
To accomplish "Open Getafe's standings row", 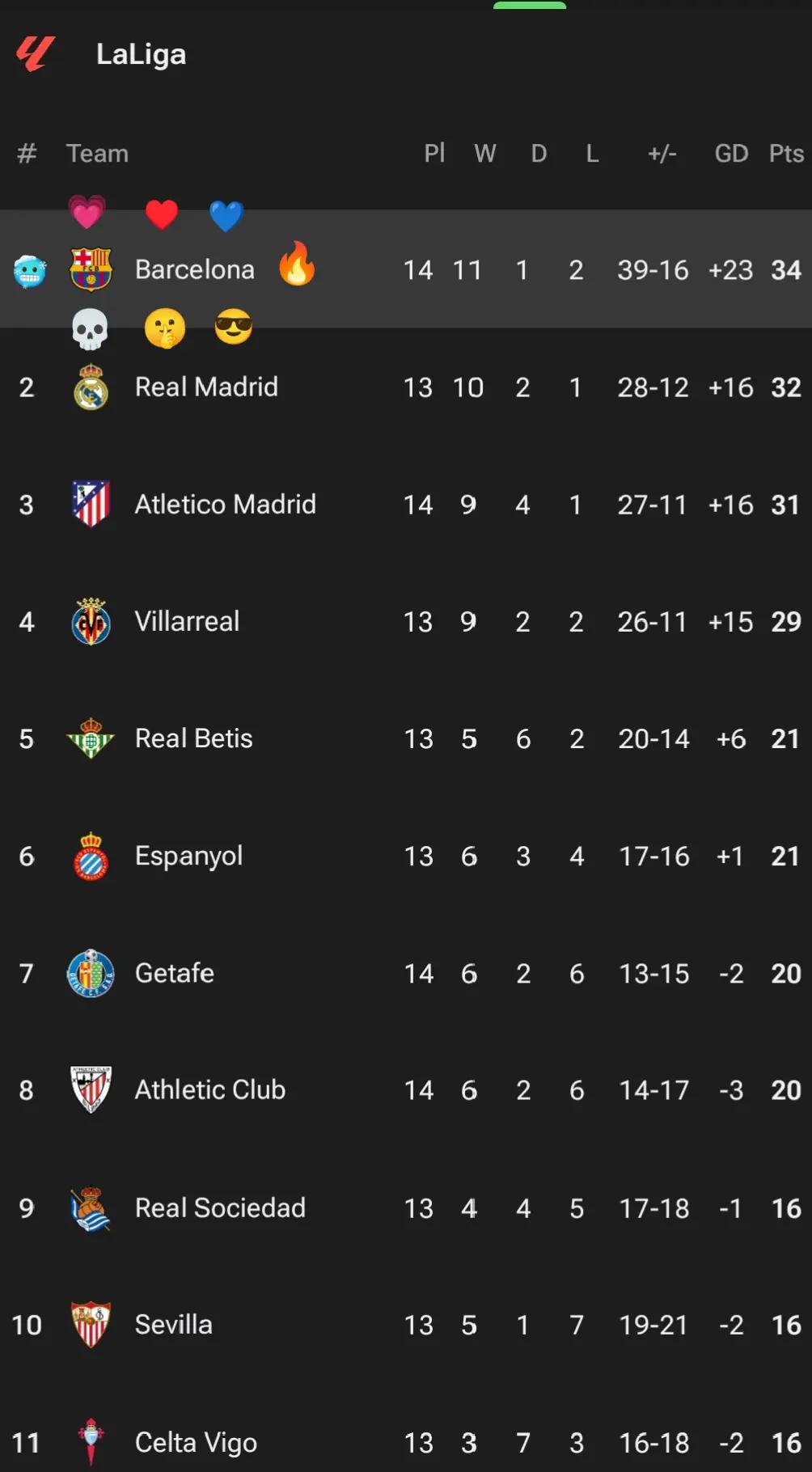I will (x=406, y=973).
